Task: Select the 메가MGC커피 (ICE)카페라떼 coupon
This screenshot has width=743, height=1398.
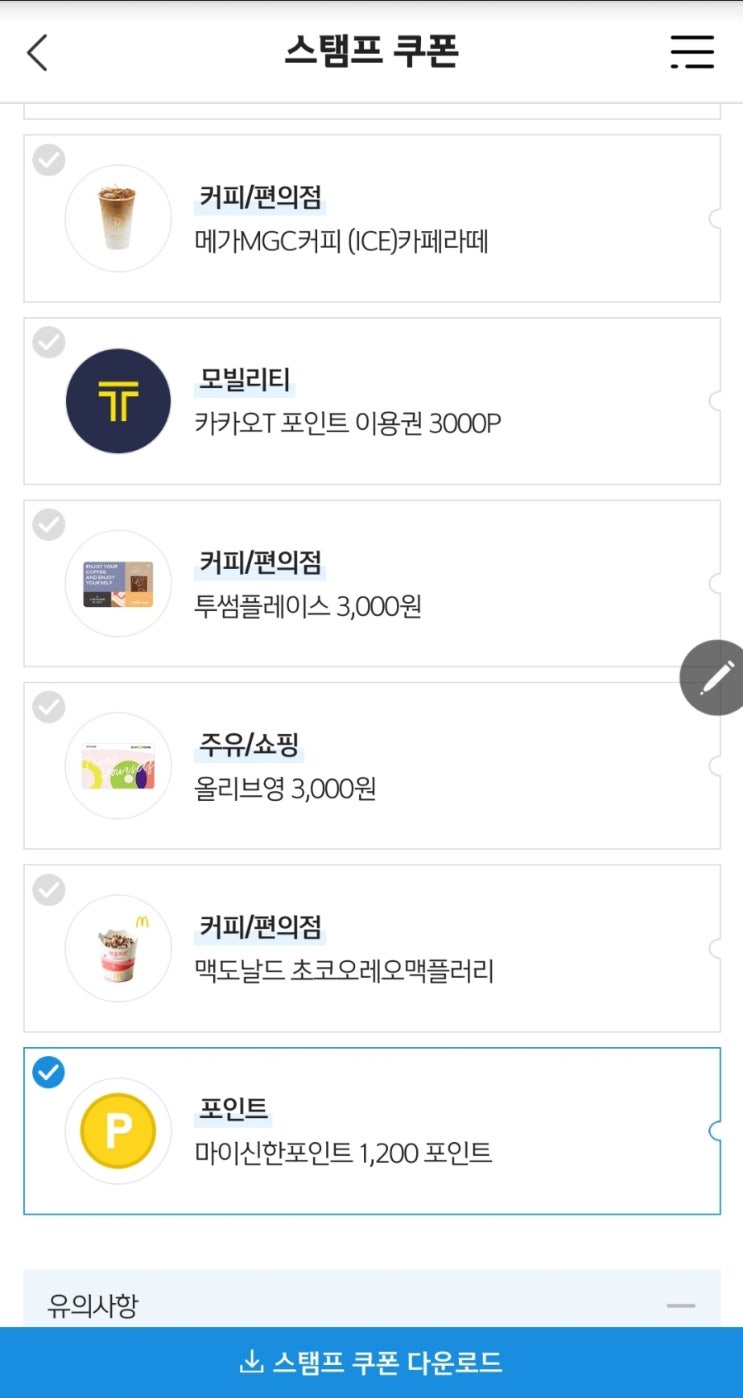Action: [371, 219]
